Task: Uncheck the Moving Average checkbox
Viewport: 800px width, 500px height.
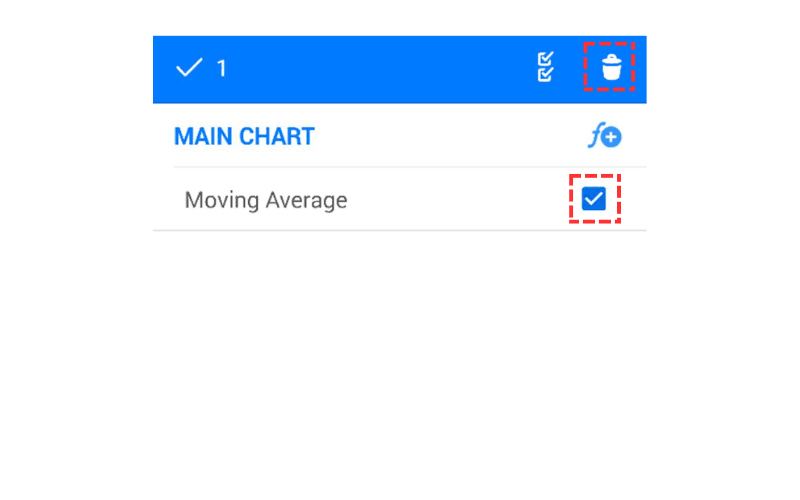Action: coord(594,199)
